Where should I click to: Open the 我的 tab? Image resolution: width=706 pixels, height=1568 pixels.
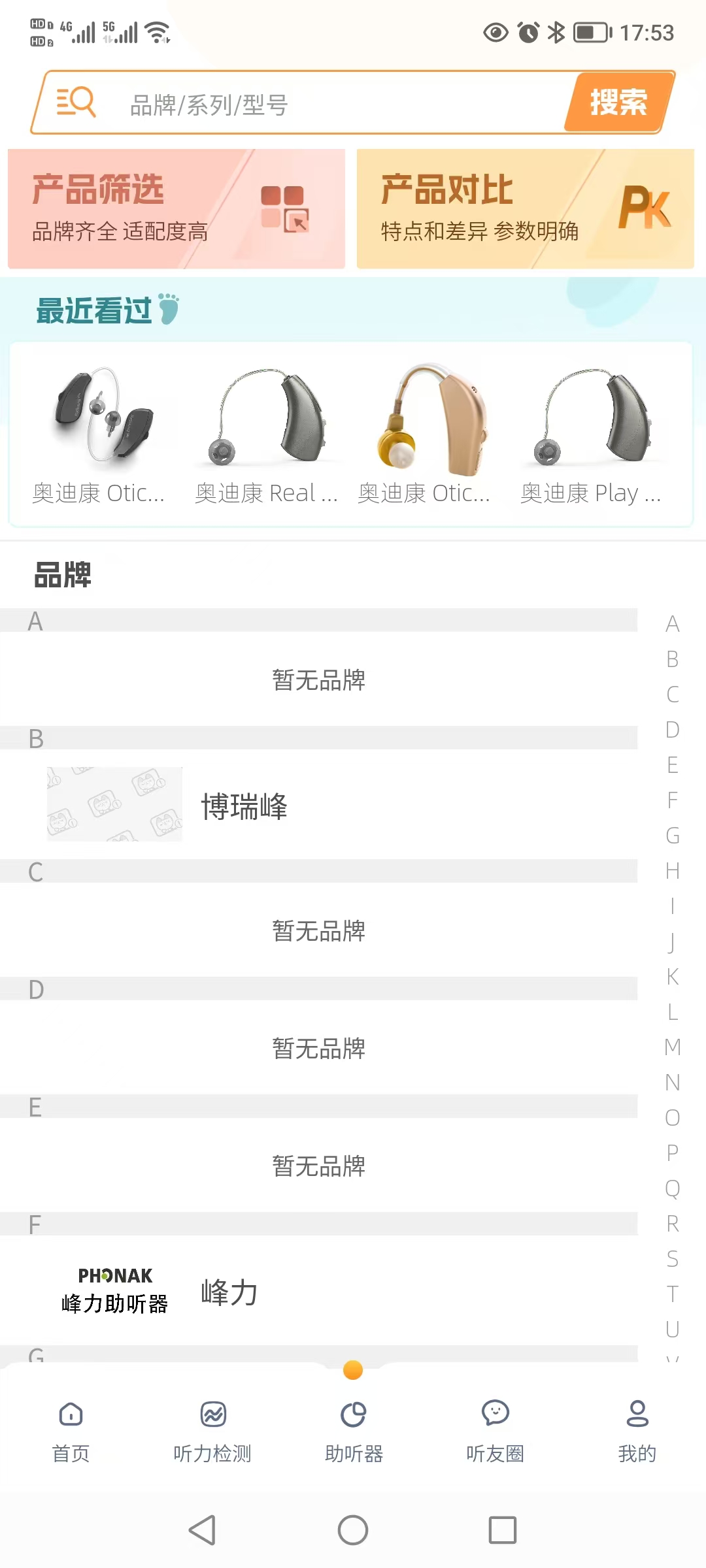[637, 1431]
